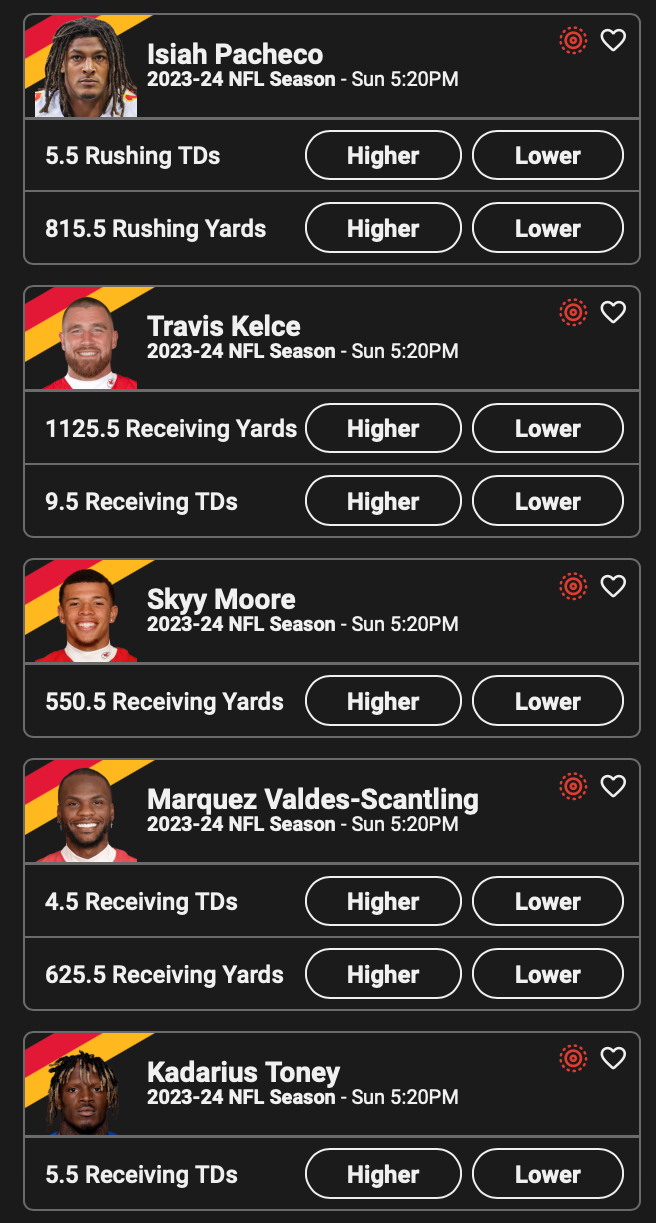Select Higher on Kelce 9.5 Receiving TDs
656x1223 pixels.
383,502
